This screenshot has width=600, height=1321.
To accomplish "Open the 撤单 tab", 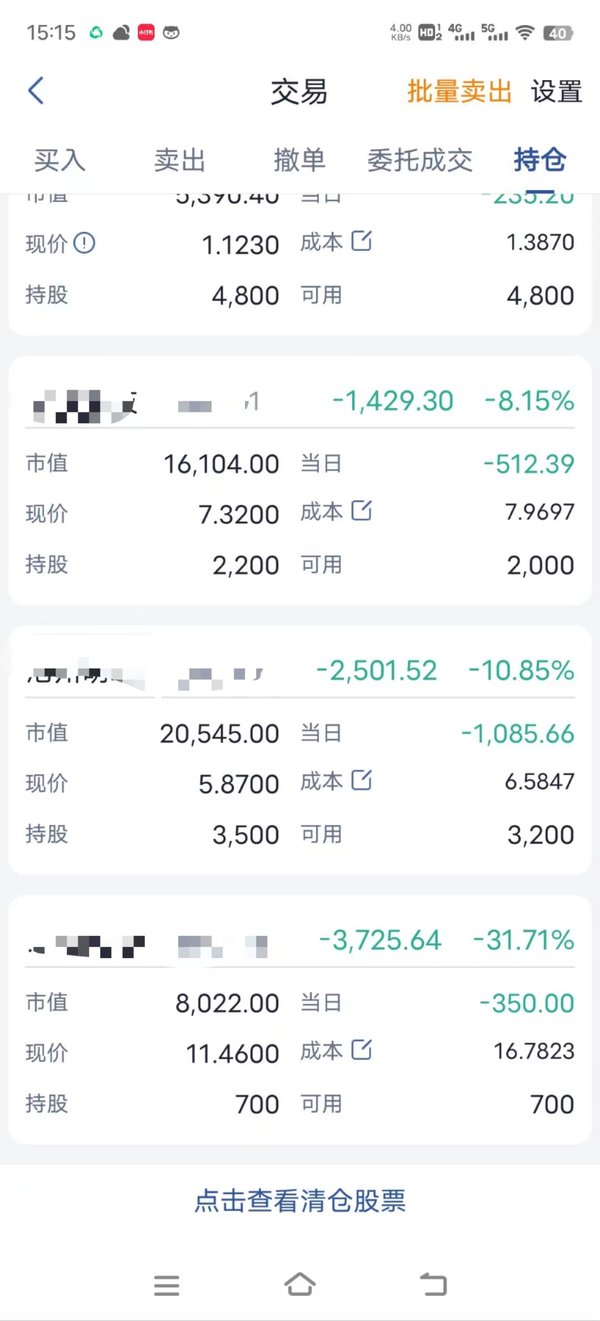I will (x=300, y=159).
